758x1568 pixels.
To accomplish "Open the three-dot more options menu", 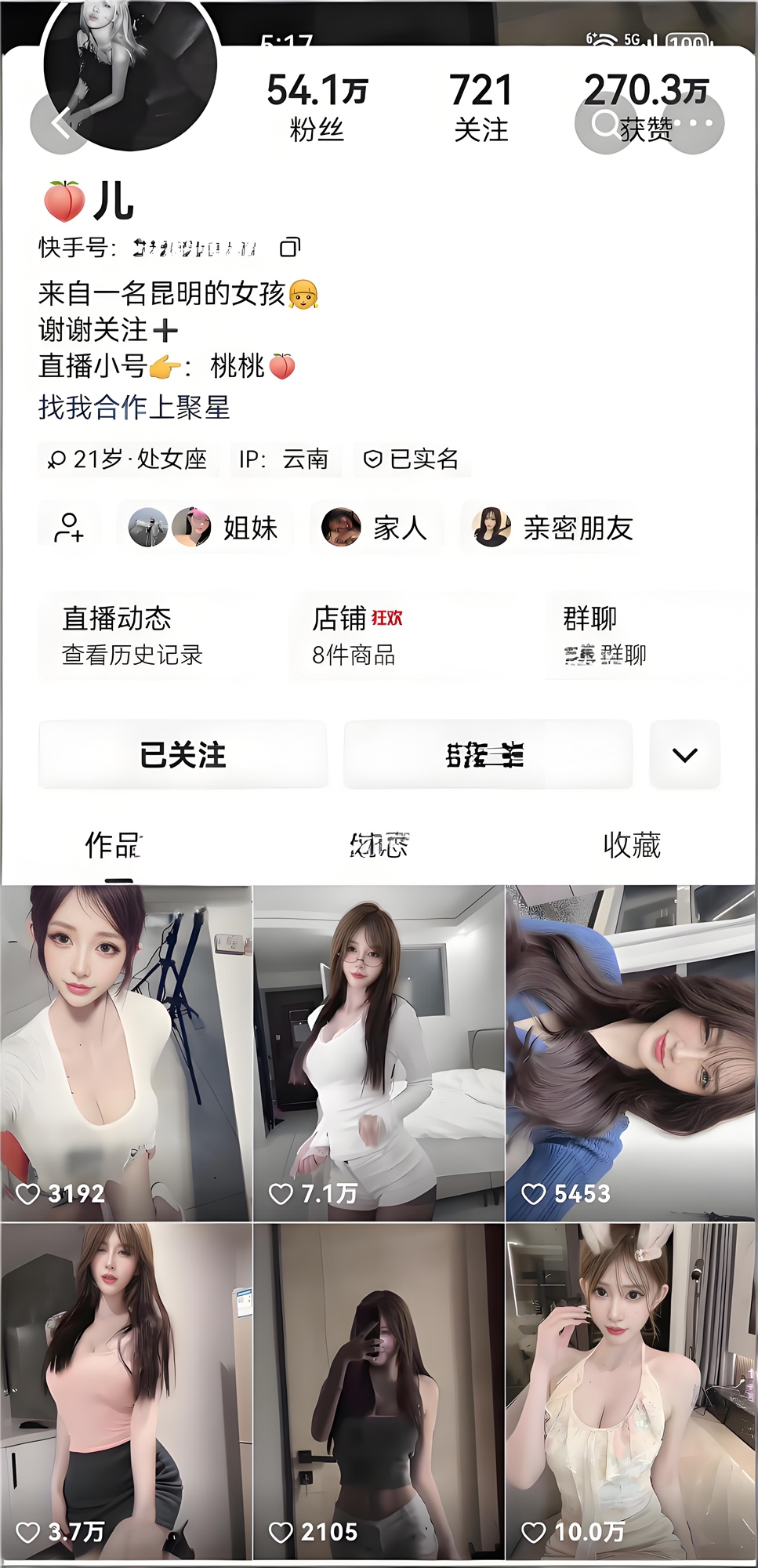I will [x=694, y=123].
